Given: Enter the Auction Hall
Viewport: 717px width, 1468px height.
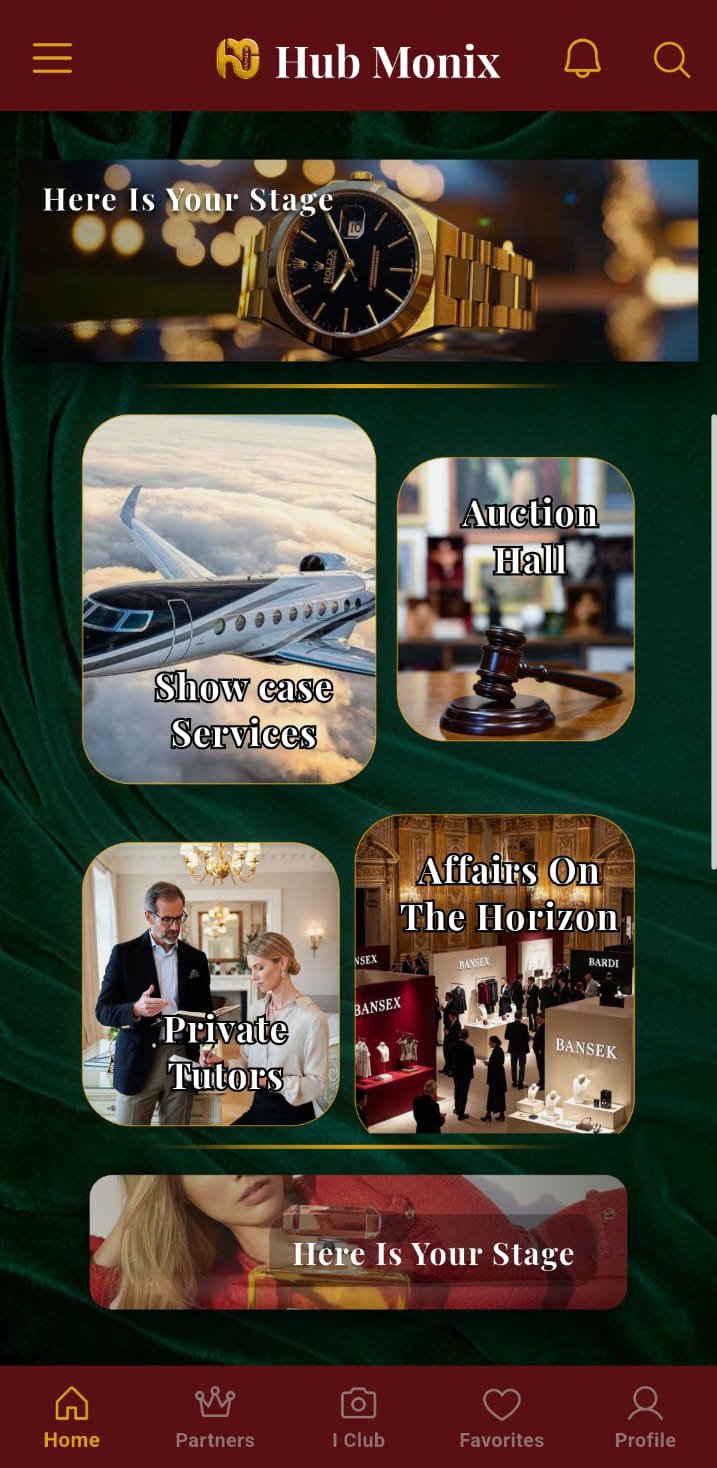Looking at the screenshot, I should [x=516, y=598].
